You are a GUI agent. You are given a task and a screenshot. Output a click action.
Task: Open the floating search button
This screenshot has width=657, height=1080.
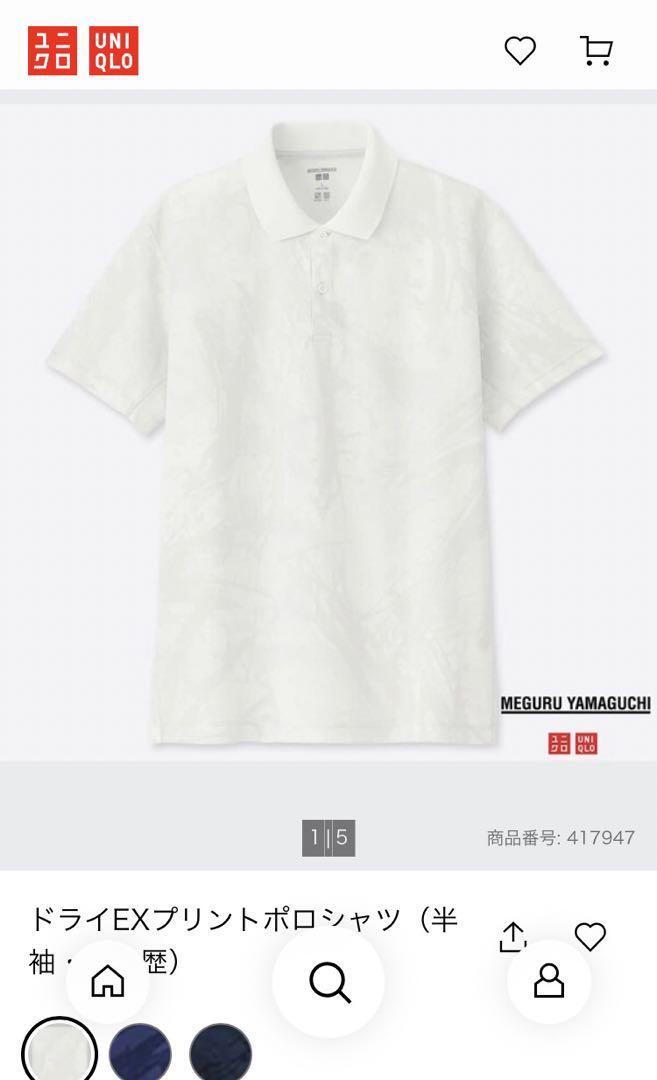tap(328, 982)
